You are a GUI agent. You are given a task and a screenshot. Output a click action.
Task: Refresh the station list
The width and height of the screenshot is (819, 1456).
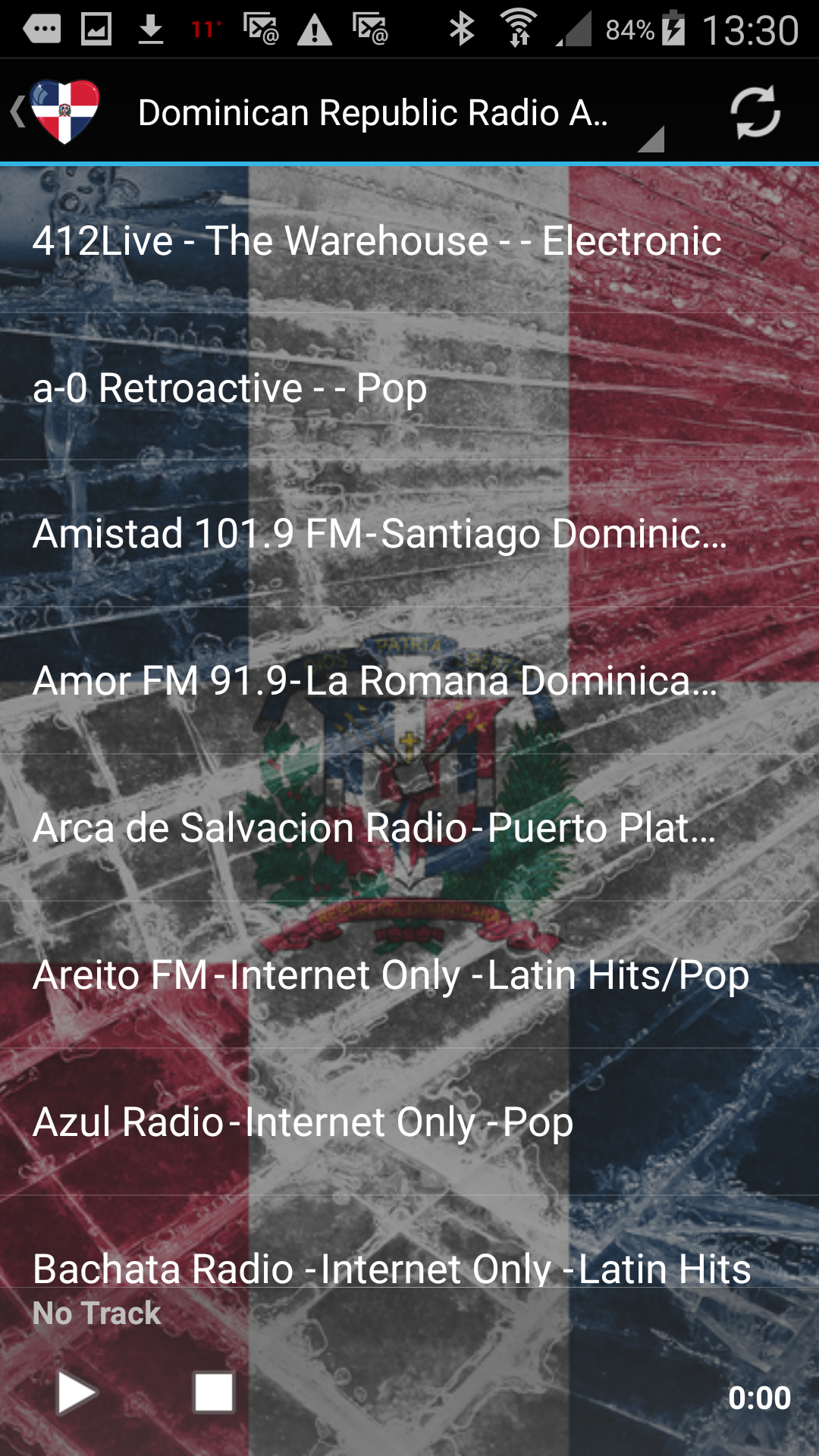[755, 113]
